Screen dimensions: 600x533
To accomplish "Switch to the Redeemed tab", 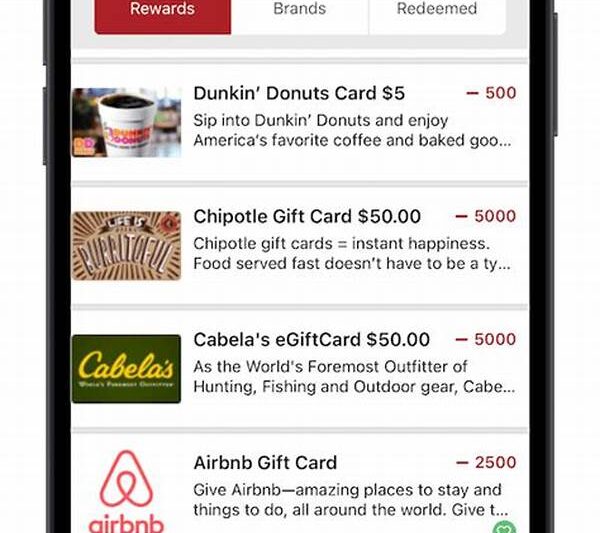I will point(436,10).
